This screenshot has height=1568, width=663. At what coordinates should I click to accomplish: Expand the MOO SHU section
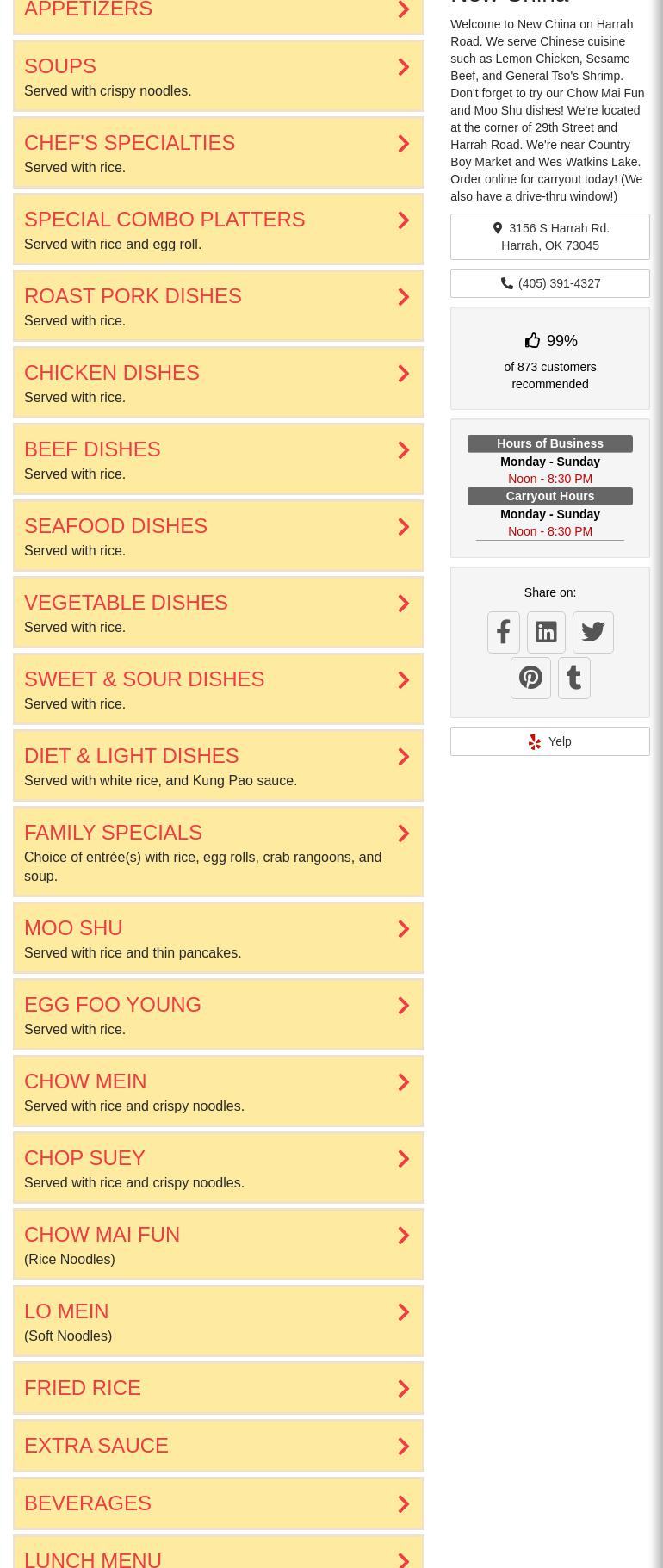[219, 938]
